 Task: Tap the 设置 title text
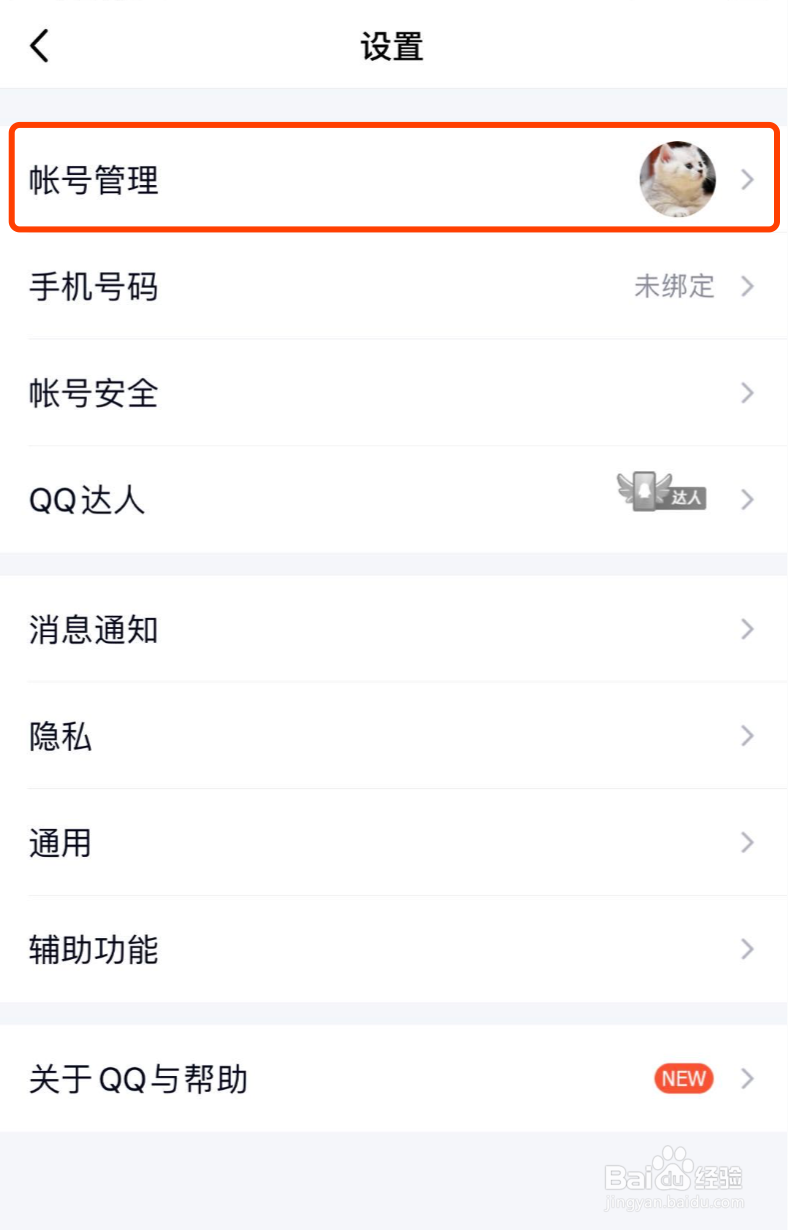(x=393, y=46)
